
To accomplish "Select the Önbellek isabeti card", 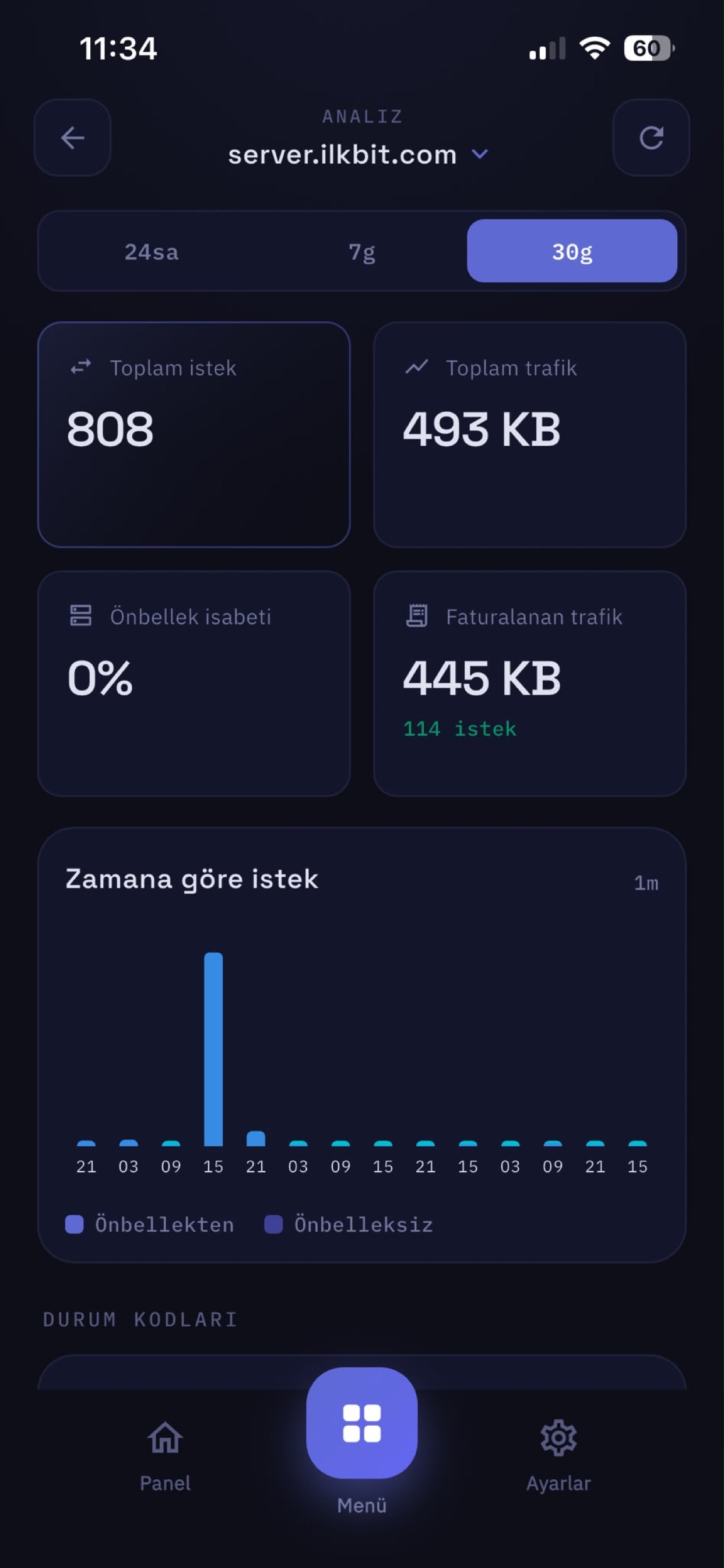I will pyautogui.click(x=194, y=684).
